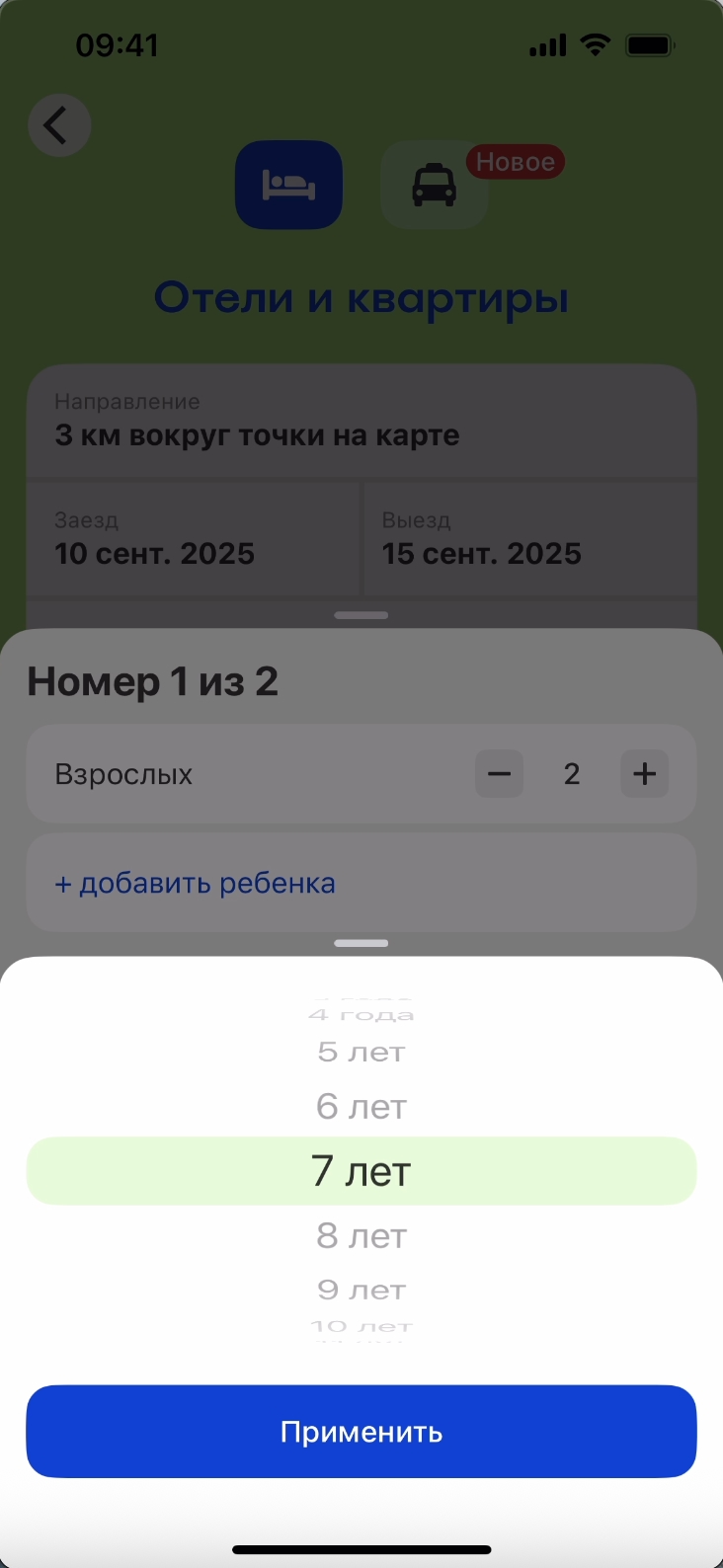
Task: Tap the Применить button
Action: coord(361,1432)
